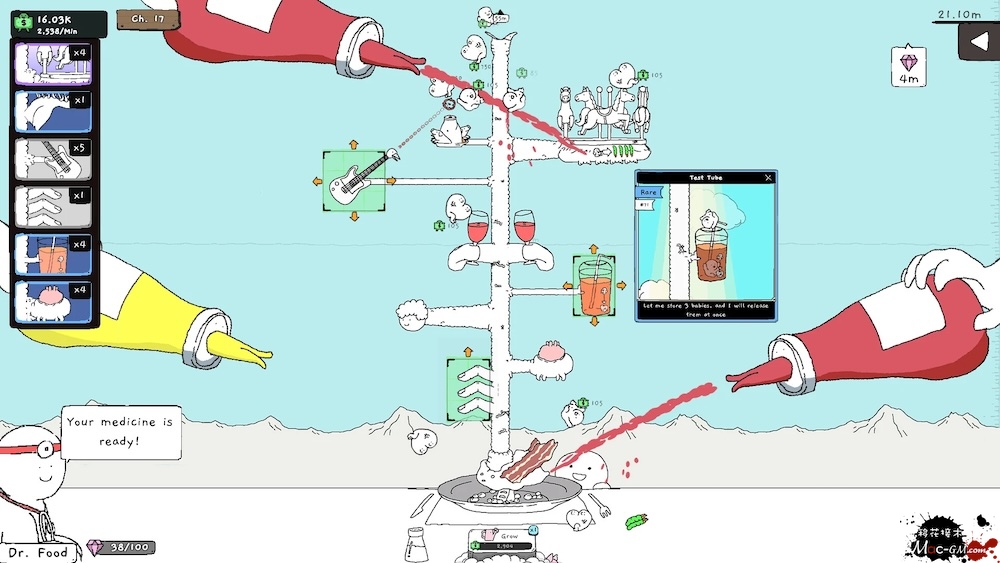Select the purple machine card with x4
Screen dimensions: 1000x563
pyautogui.click(x=52, y=65)
